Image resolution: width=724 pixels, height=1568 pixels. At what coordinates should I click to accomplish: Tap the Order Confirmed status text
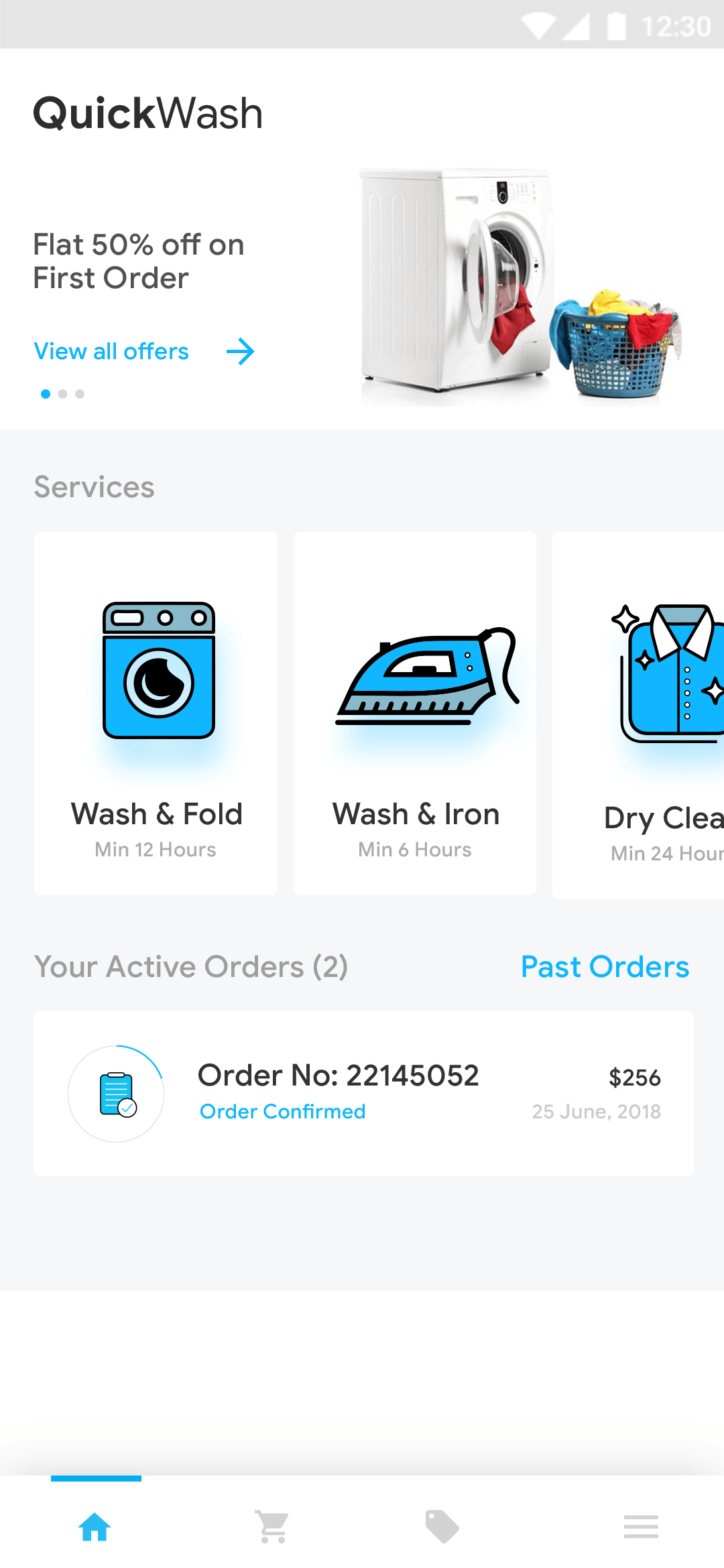pyautogui.click(x=282, y=1111)
